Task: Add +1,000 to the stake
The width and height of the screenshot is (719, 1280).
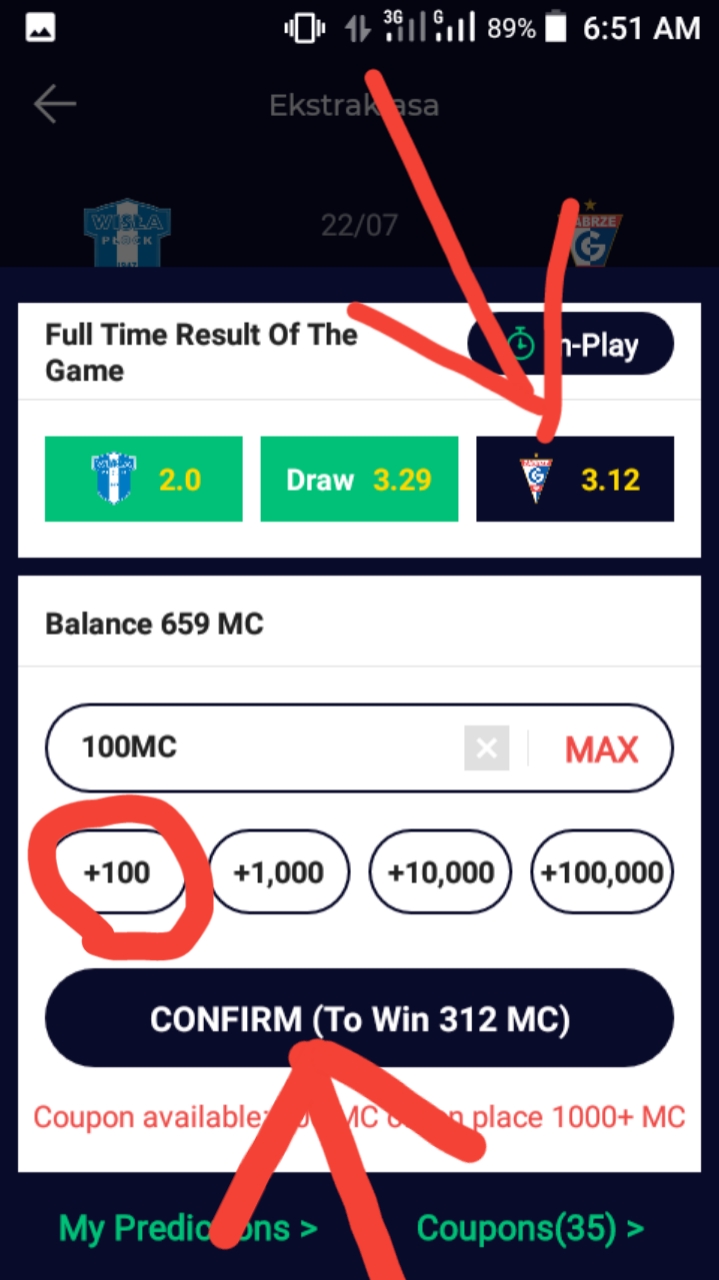Action: (x=280, y=872)
